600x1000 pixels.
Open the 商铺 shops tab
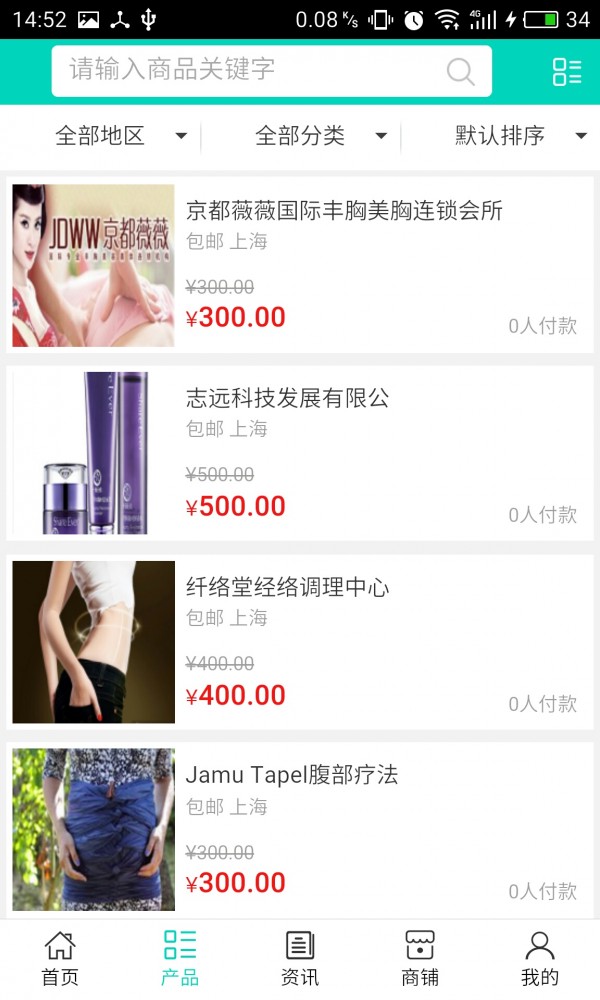pos(420,958)
